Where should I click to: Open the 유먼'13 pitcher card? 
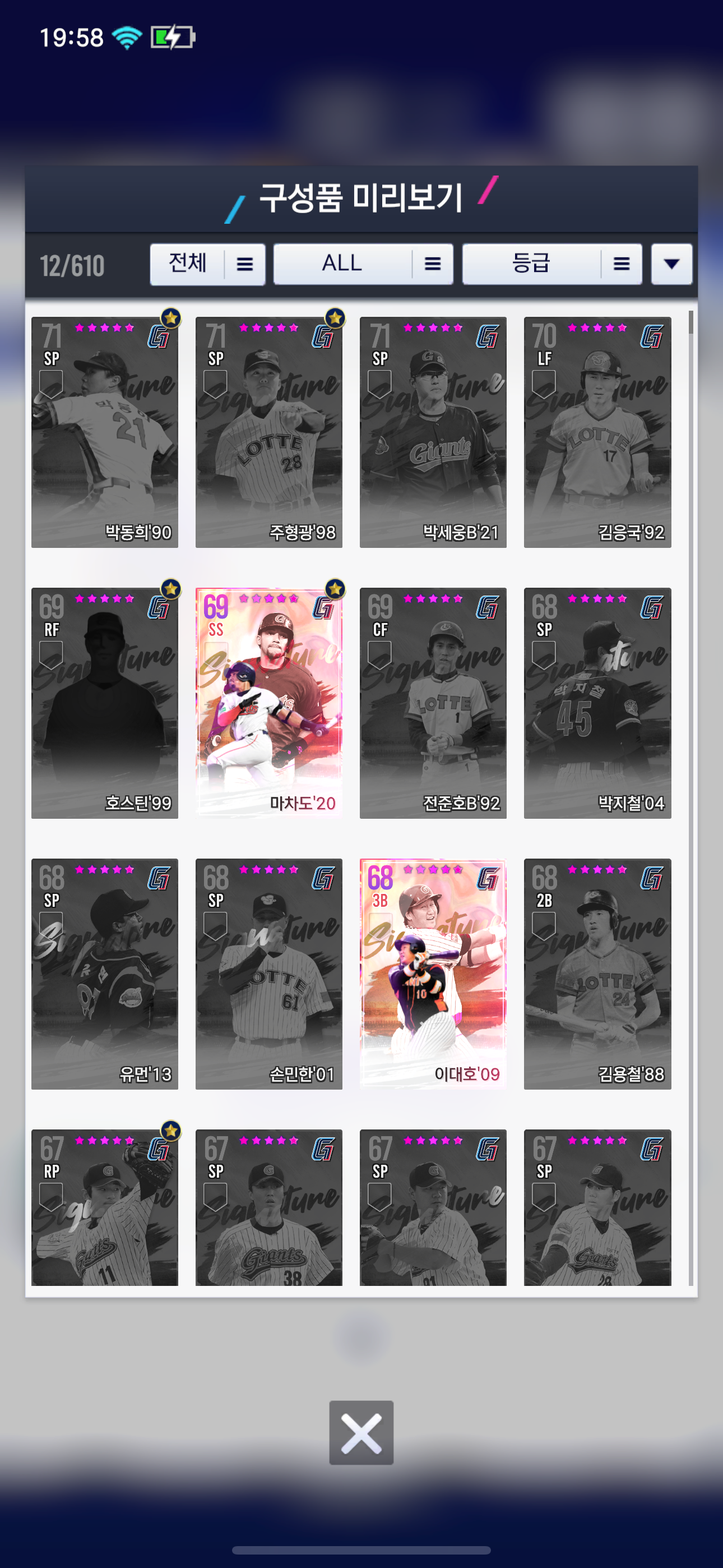pos(105,974)
